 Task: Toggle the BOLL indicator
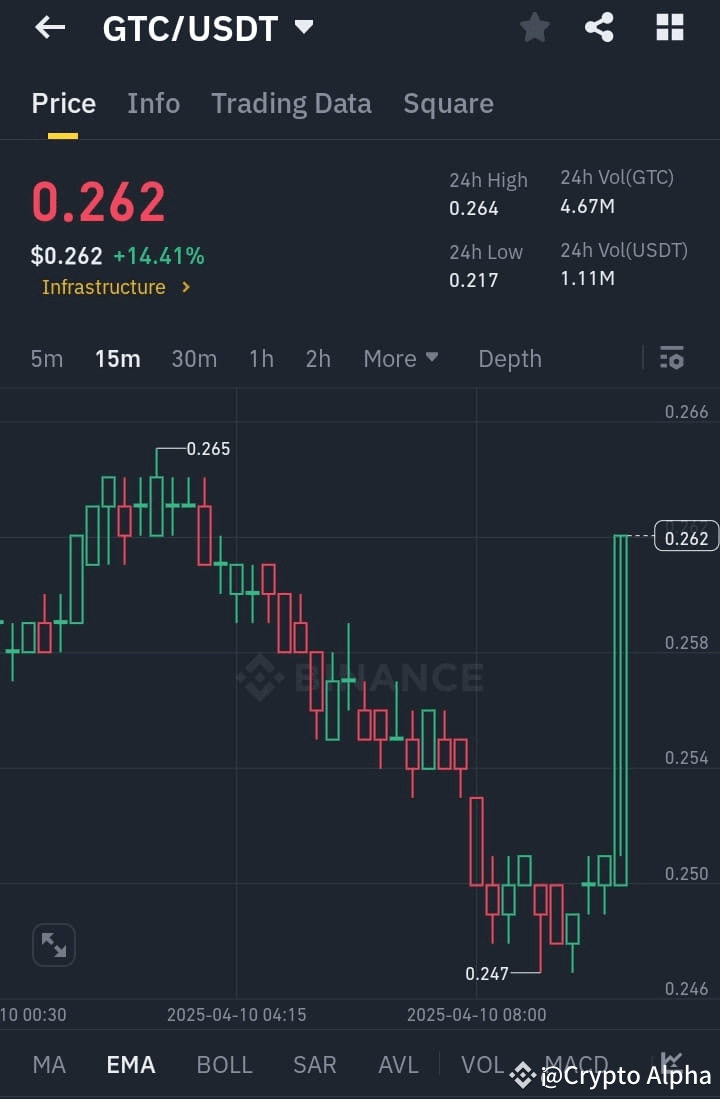coord(224,1064)
